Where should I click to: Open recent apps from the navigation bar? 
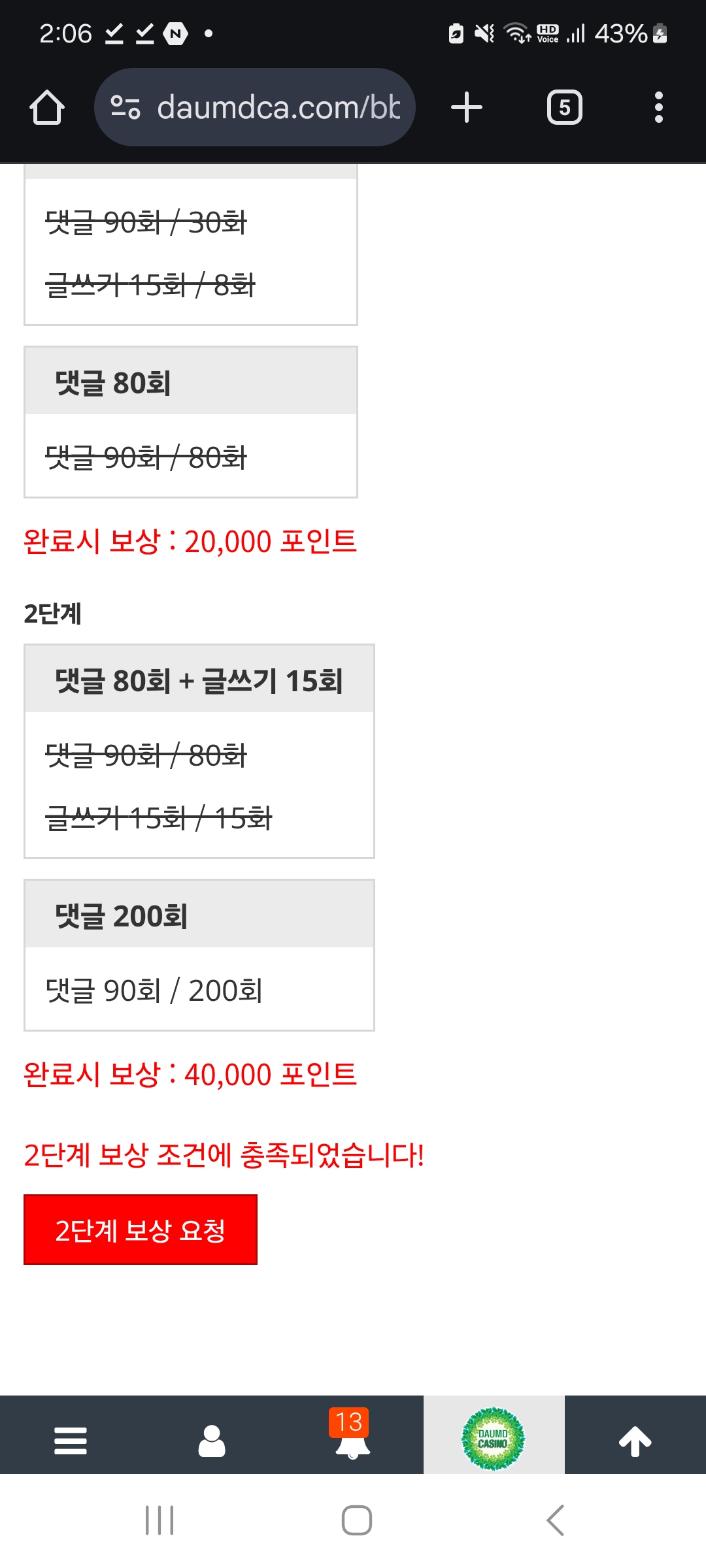pyautogui.click(x=160, y=1520)
